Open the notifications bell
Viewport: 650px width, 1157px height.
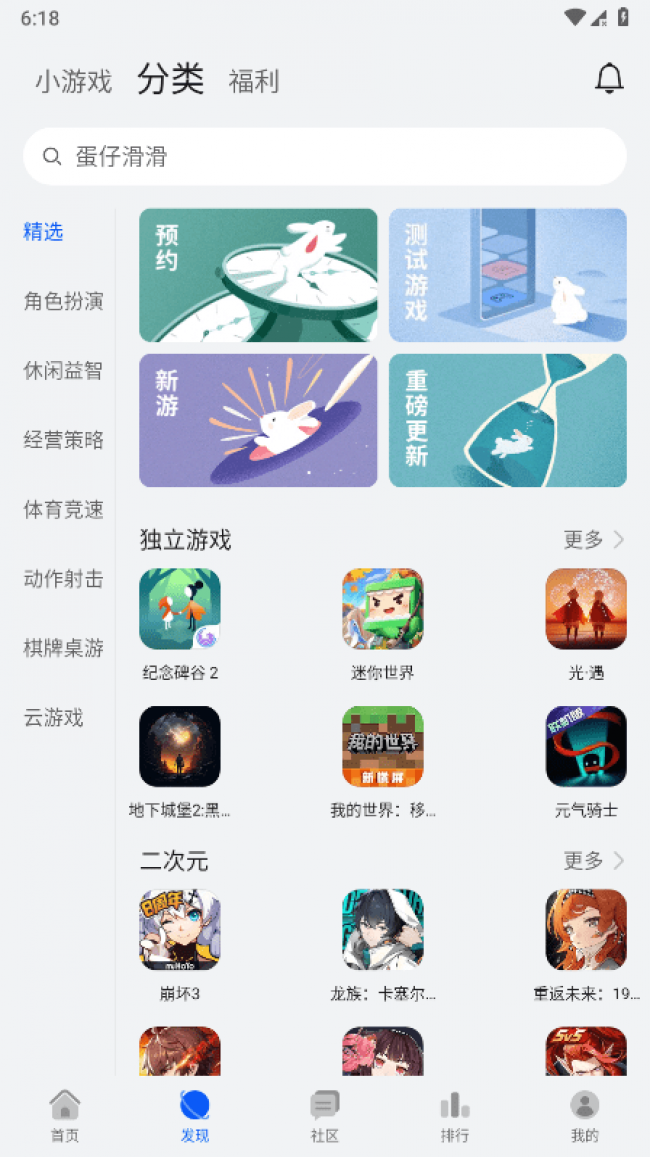pos(609,79)
